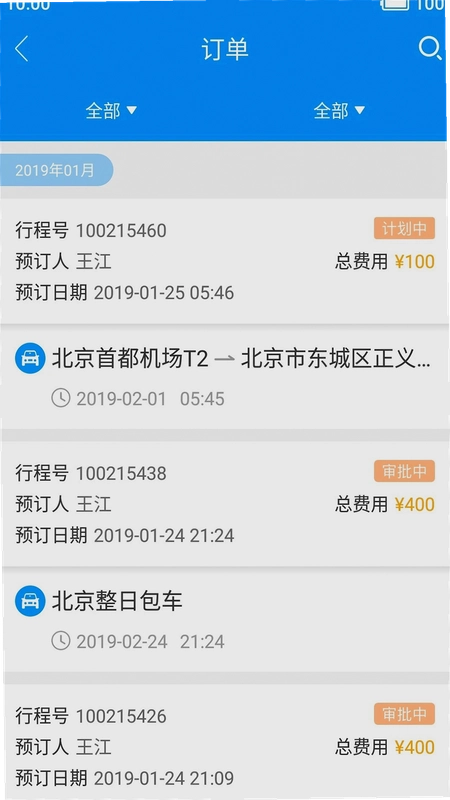The width and height of the screenshot is (450, 800).
Task: Expand the second 全部 filter dropdown
Action: tap(339, 110)
